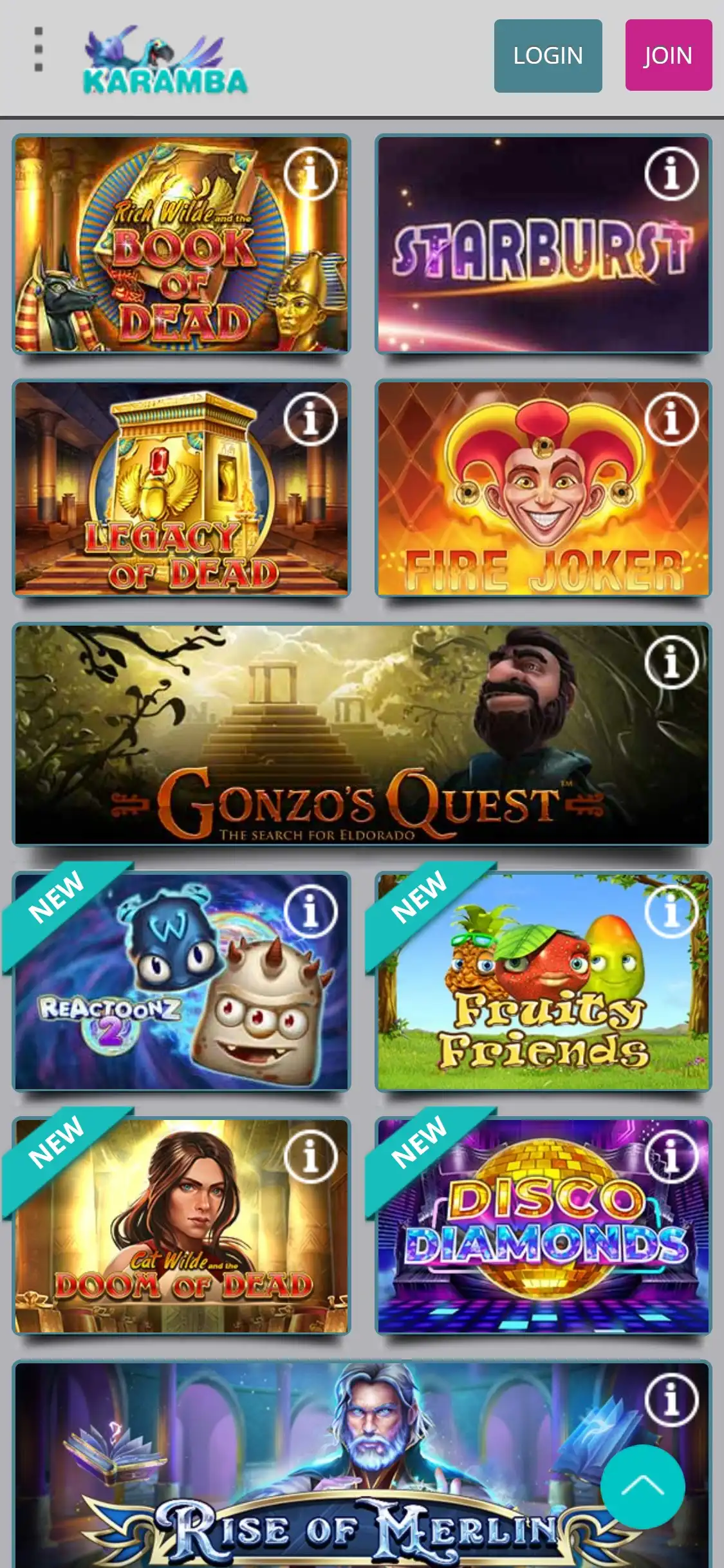View info for Book of Dead
Image resolution: width=724 pixels, height=1568 pixels.
310,174
